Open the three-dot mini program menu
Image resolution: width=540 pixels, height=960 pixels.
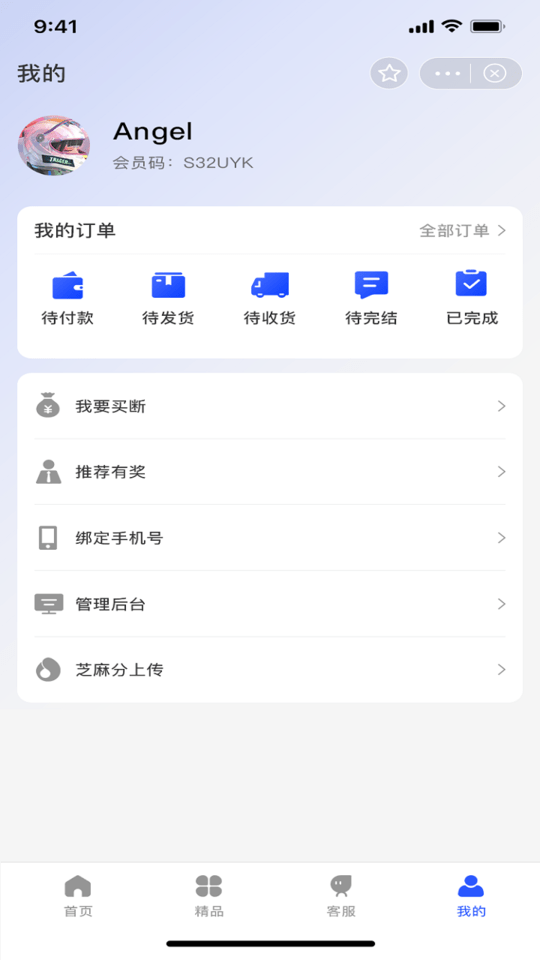447,74
